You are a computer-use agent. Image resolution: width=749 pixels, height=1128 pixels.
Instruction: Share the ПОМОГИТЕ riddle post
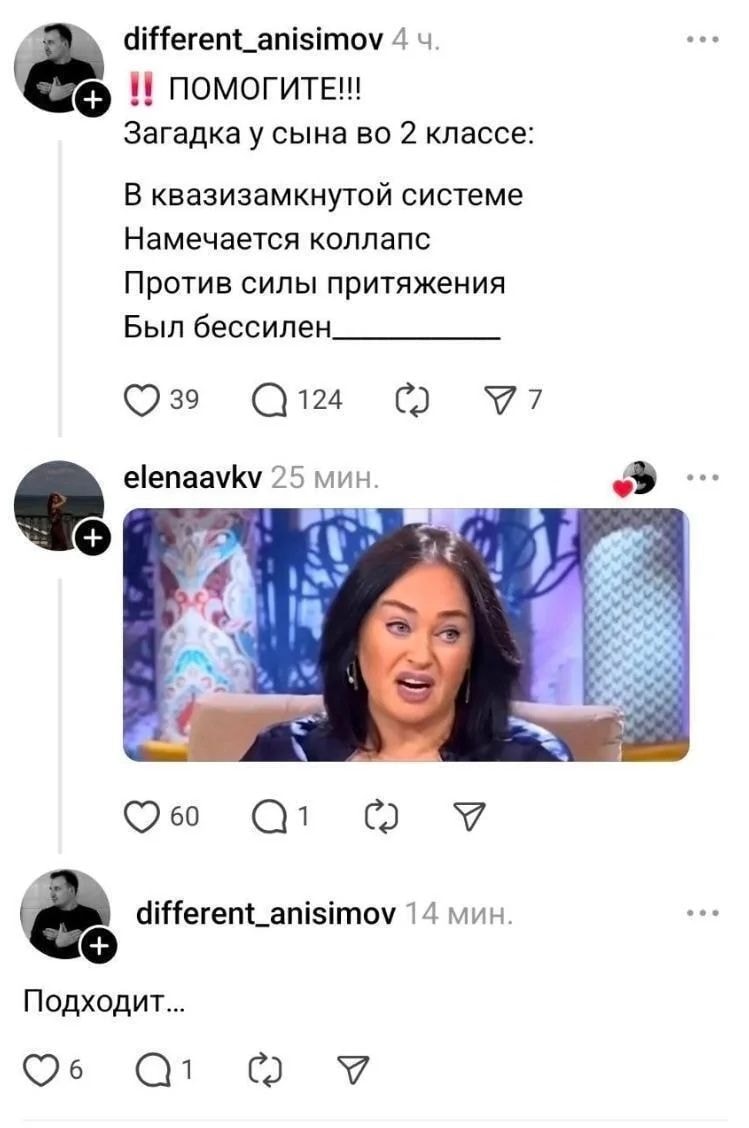[x=497, y=401]
